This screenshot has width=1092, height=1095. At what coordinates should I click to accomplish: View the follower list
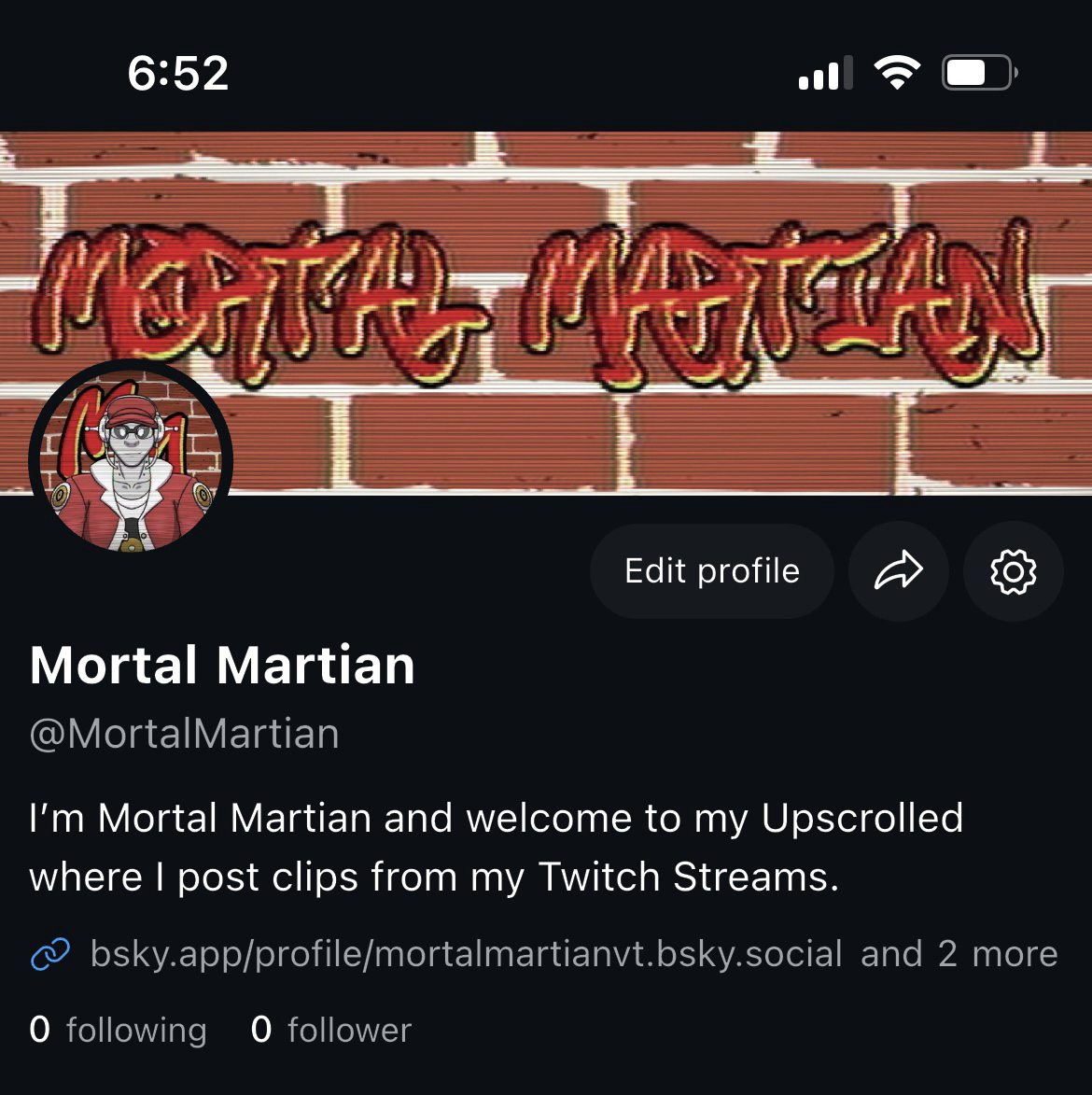point(331,1030)
